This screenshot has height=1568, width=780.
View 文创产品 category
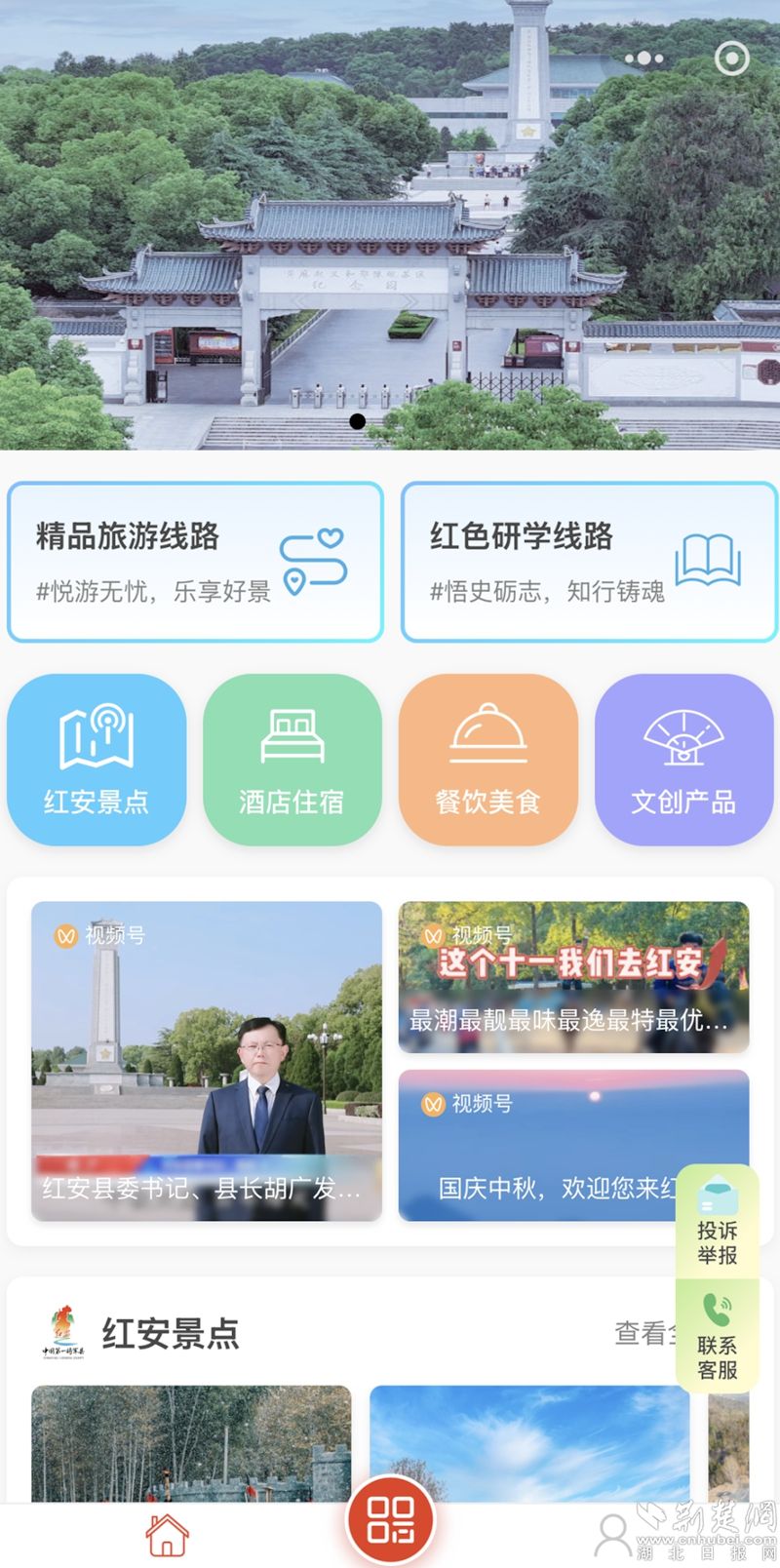[x=683, y=759]
